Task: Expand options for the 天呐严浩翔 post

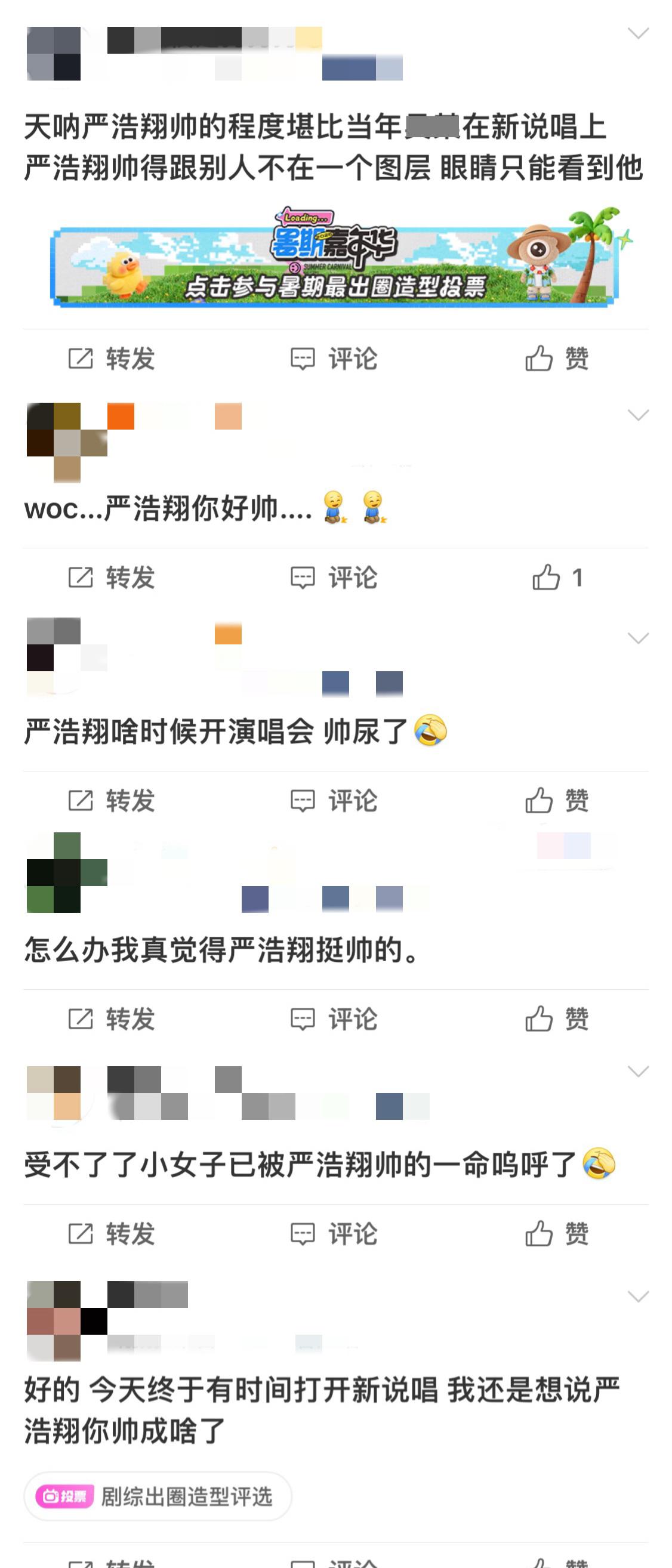Action: click(637, 33)
